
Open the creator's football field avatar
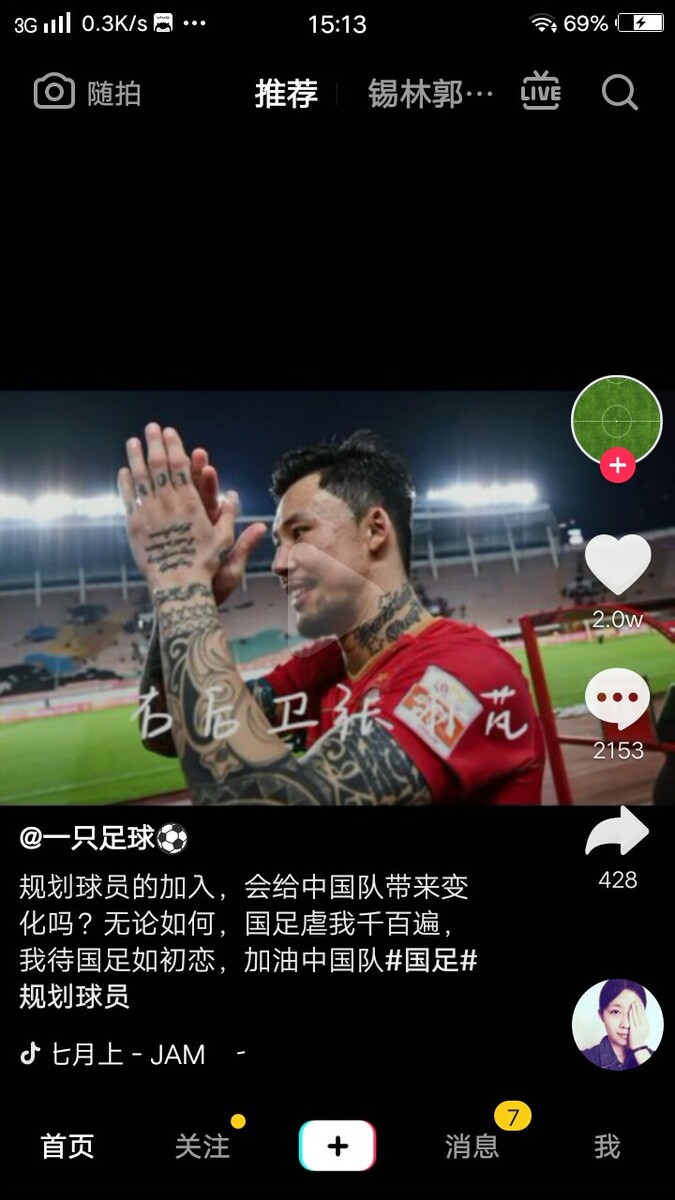(x=616, y=420)
